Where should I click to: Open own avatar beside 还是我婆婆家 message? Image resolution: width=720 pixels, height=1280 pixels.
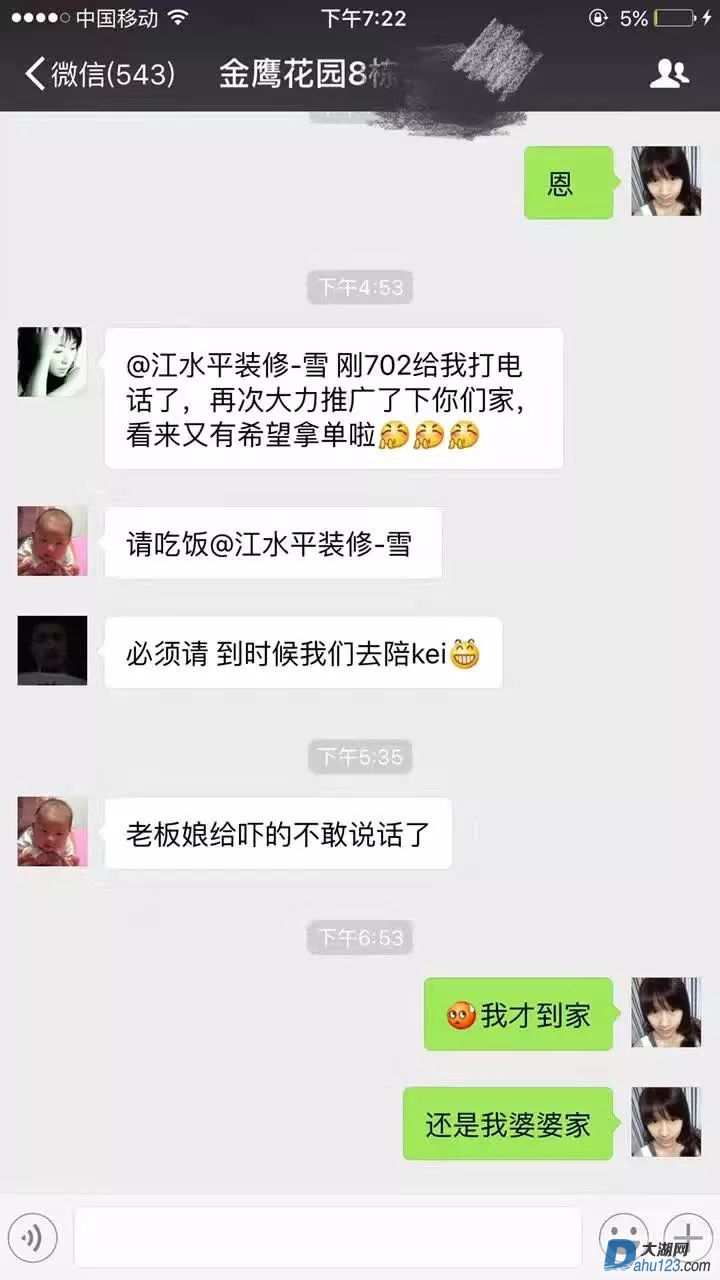[666, 1122]
